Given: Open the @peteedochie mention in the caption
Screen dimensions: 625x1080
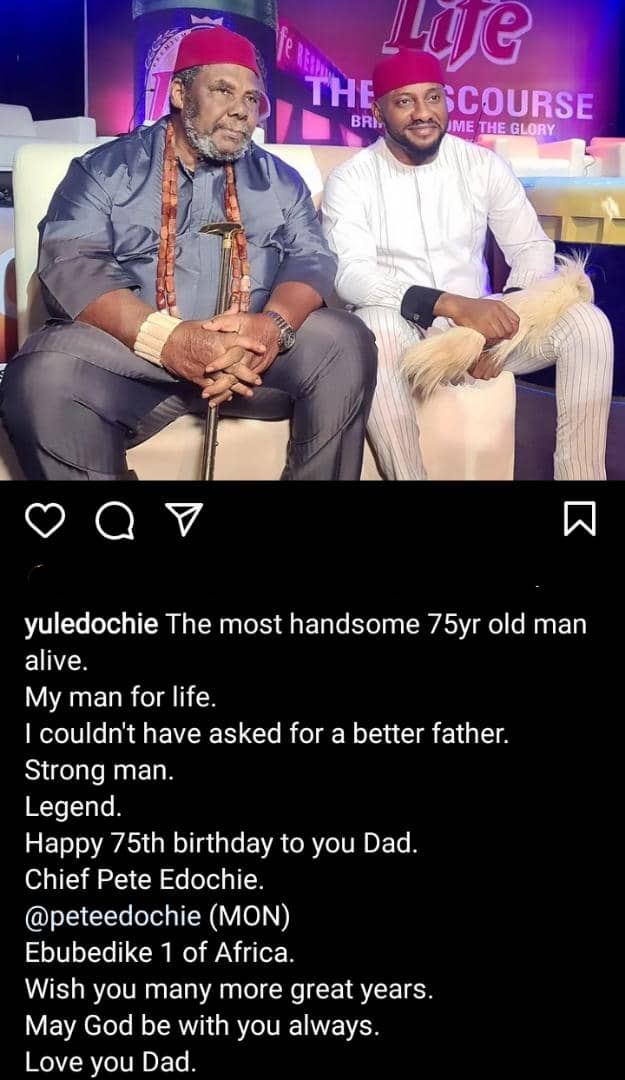Looking at the screenshot, I should pyautogui.click(x=113, y=917).
